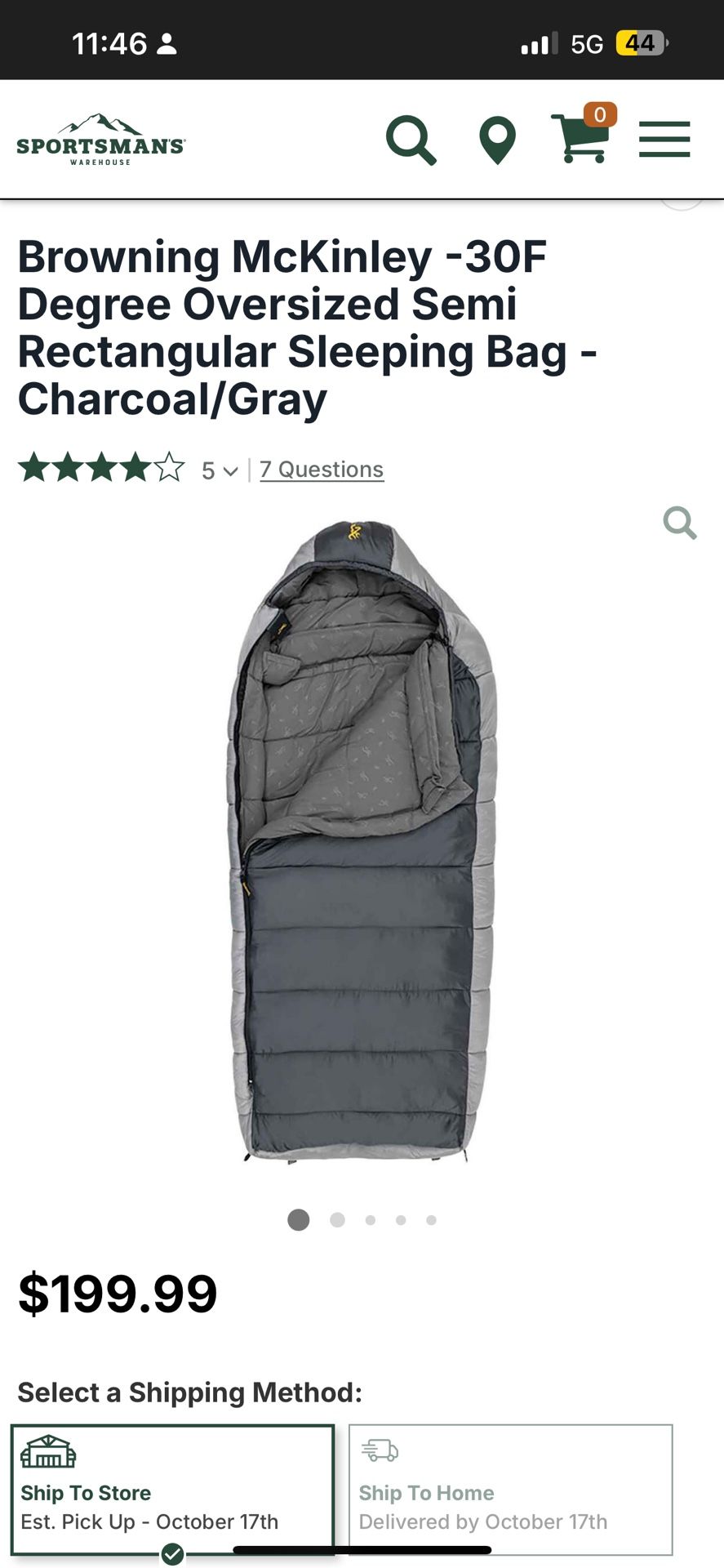Choose Ship To Home delivery

510,1489
